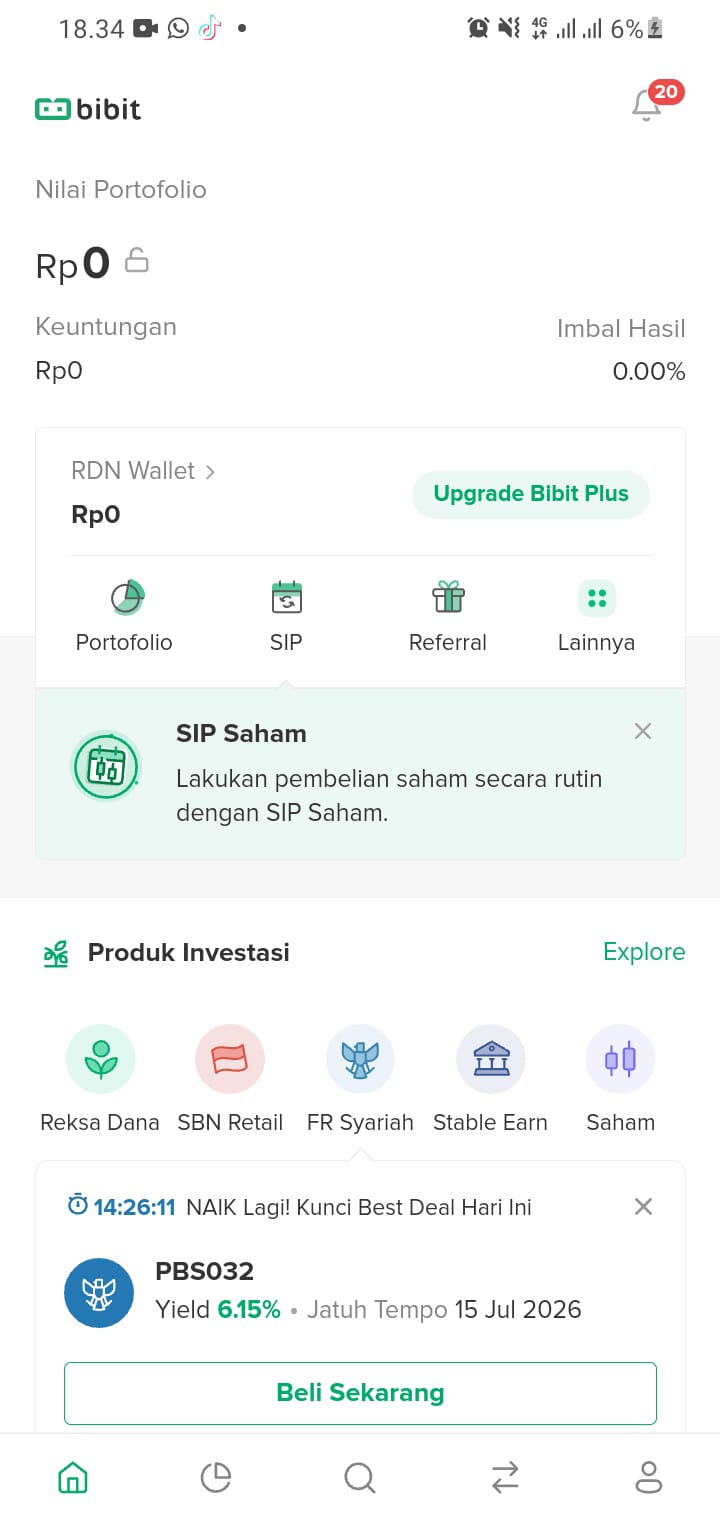Screen dimensions: 720x1520
Task: Select Stable Earn product
Action: (490, 1078)
